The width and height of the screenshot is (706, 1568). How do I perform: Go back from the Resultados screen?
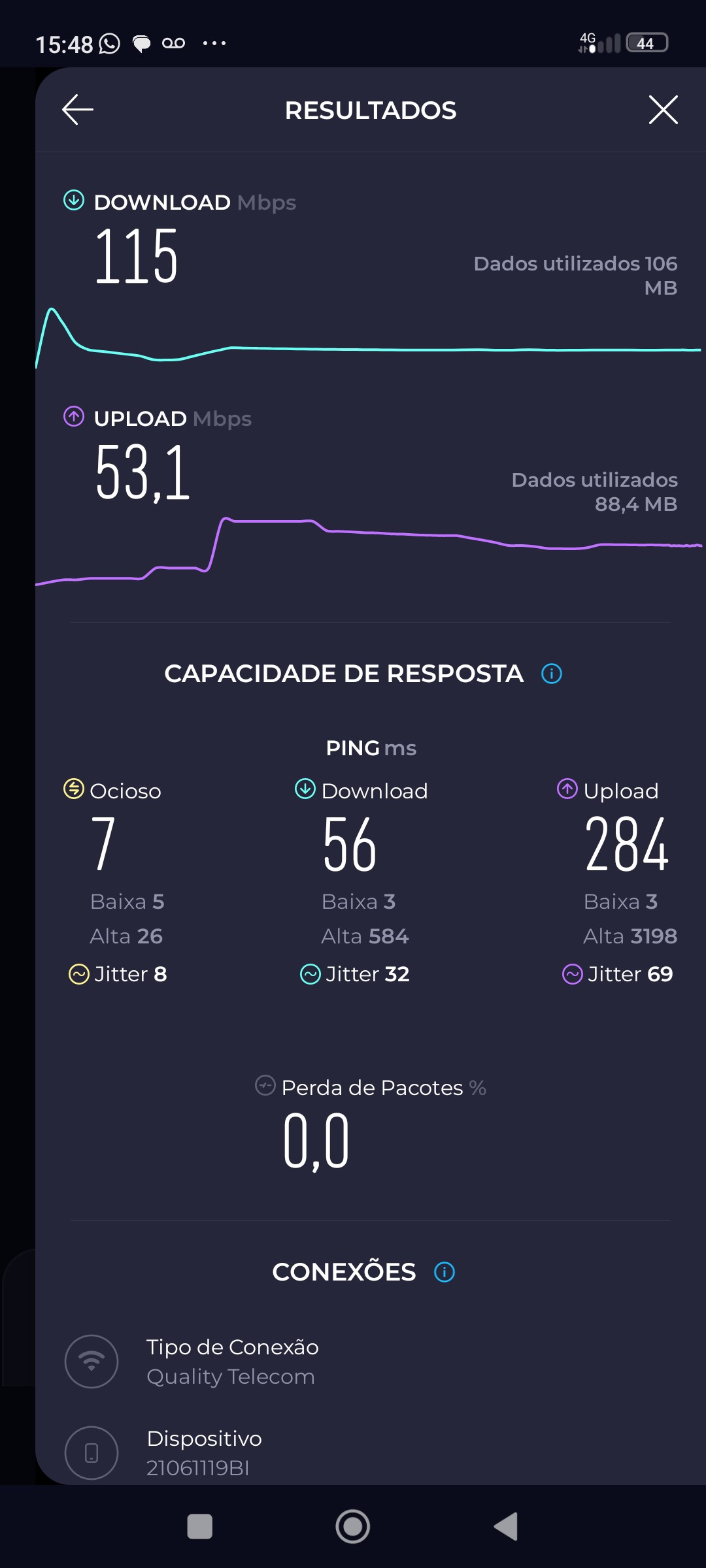(x=78, y=110)
